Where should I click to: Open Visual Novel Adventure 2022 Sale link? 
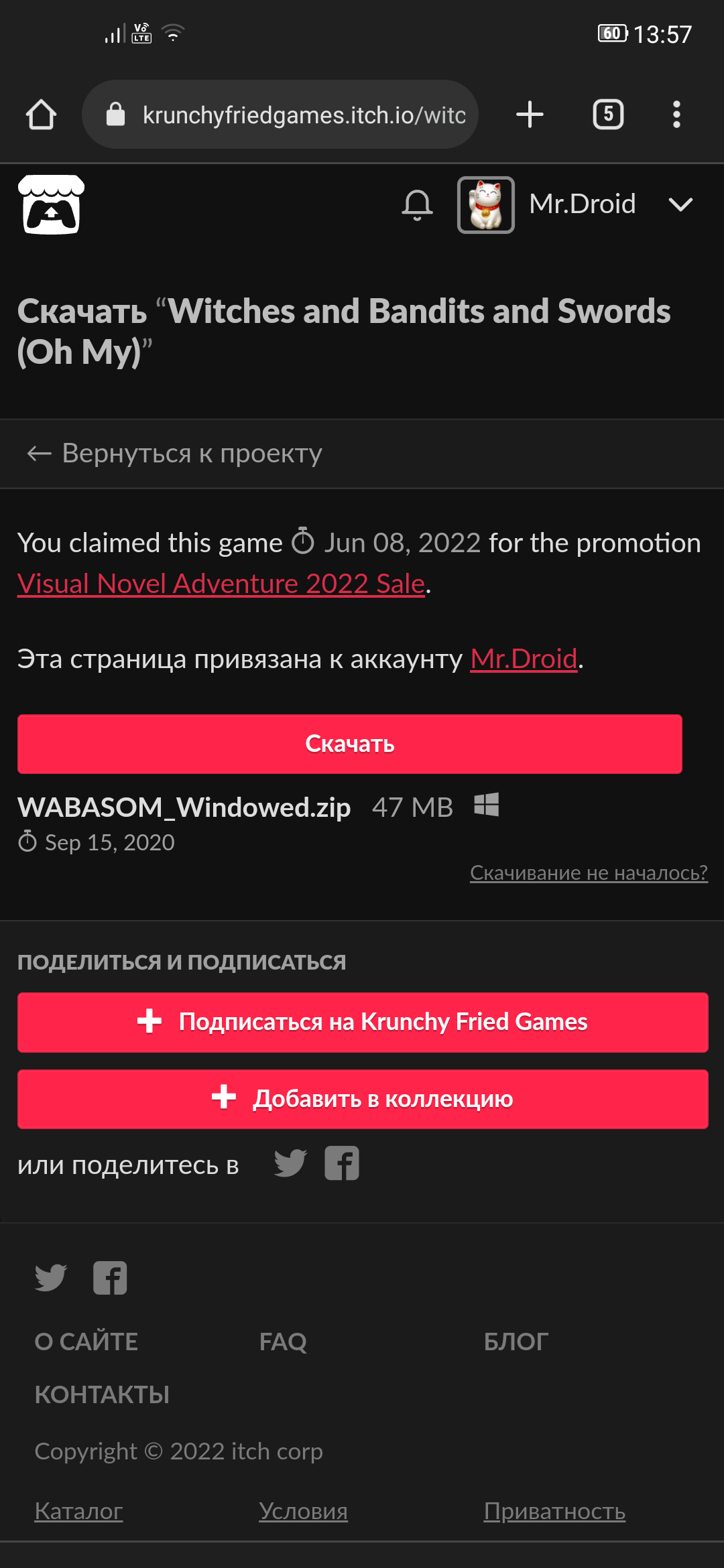(x=221, y=584)
